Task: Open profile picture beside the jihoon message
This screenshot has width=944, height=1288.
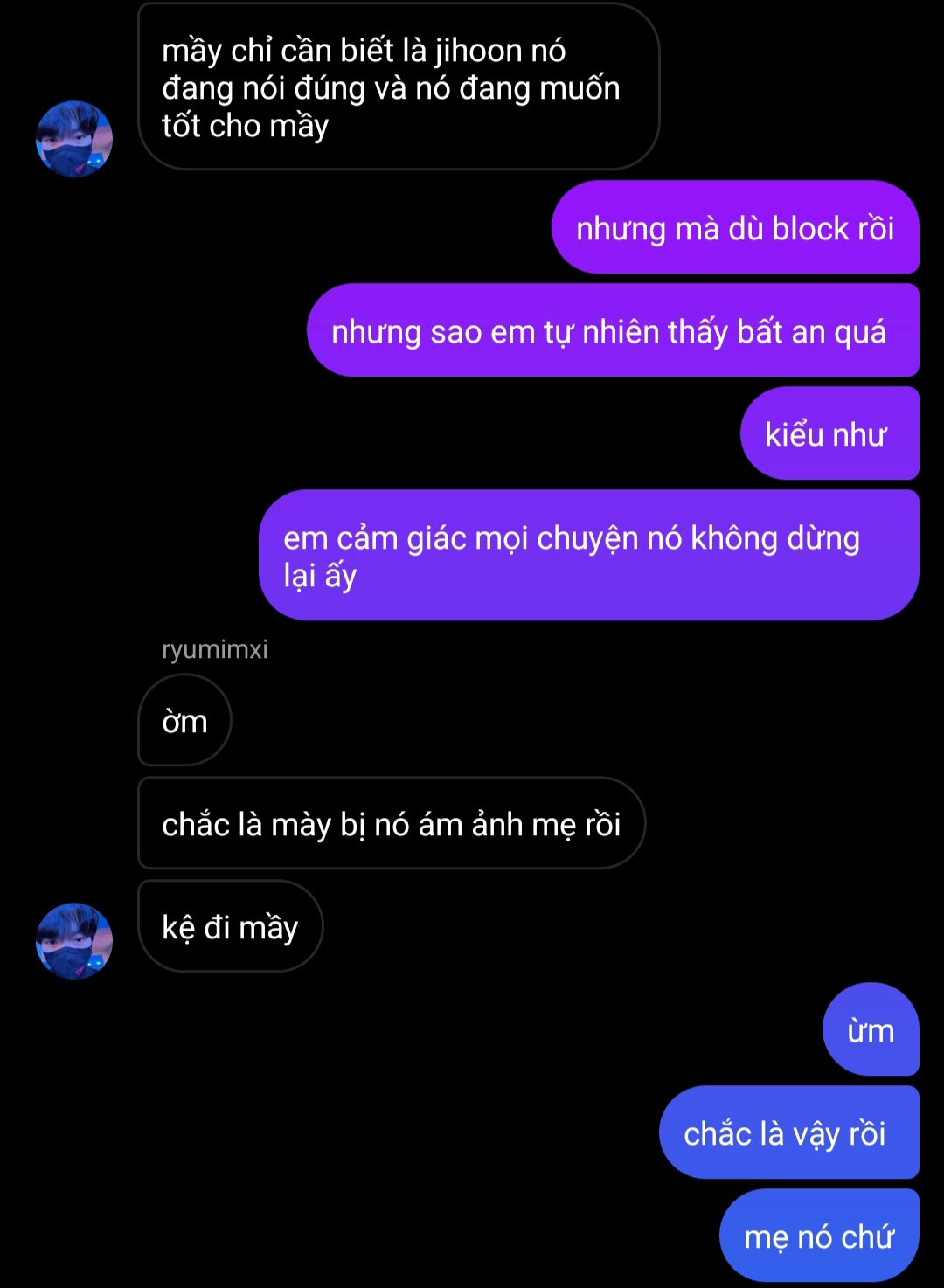Action: coord(74,139)
